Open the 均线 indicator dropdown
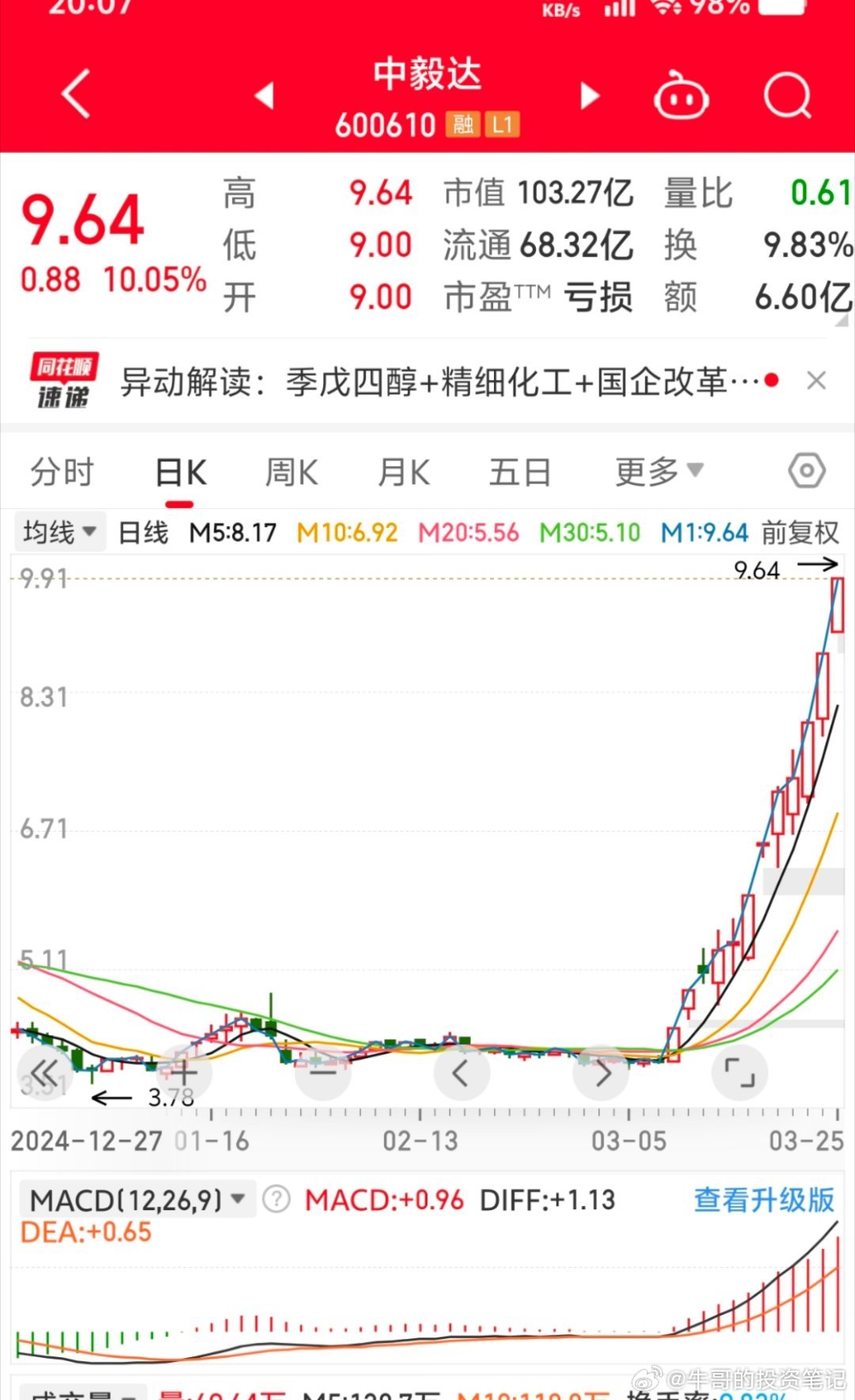The height and width of the screenshot is (1400, 855). tap(59, 532)
